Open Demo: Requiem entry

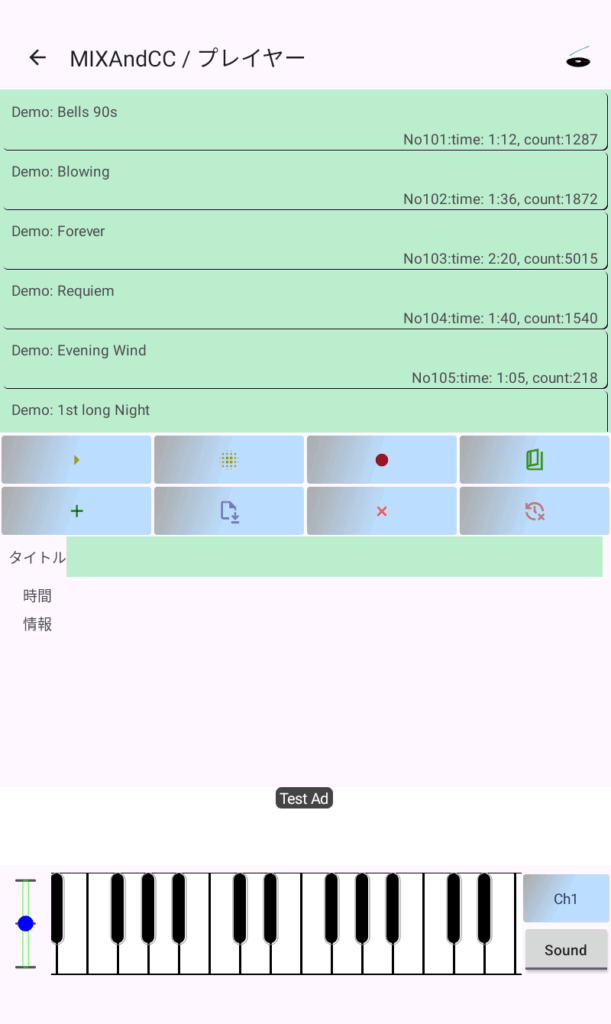pos(304,300)
